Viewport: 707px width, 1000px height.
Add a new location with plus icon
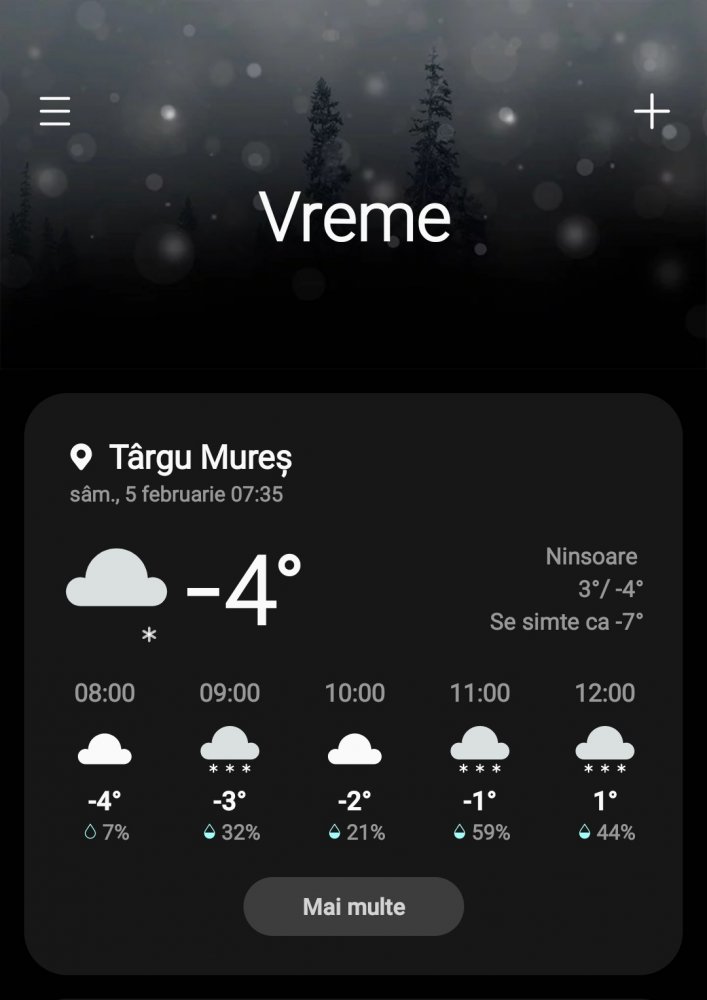651,111
